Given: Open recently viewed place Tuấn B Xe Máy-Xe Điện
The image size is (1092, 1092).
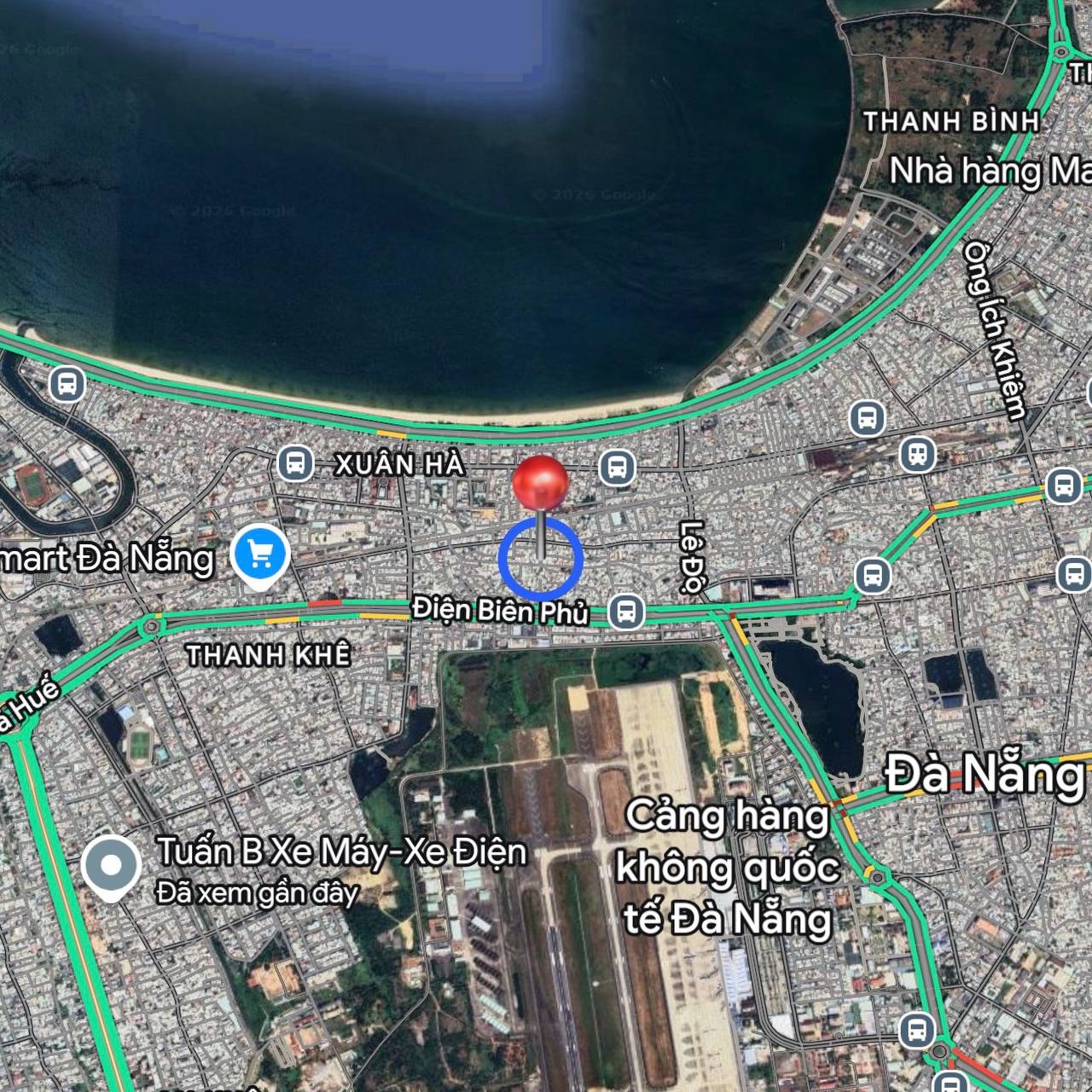Looking at the screenshot, I should (111, 866).
